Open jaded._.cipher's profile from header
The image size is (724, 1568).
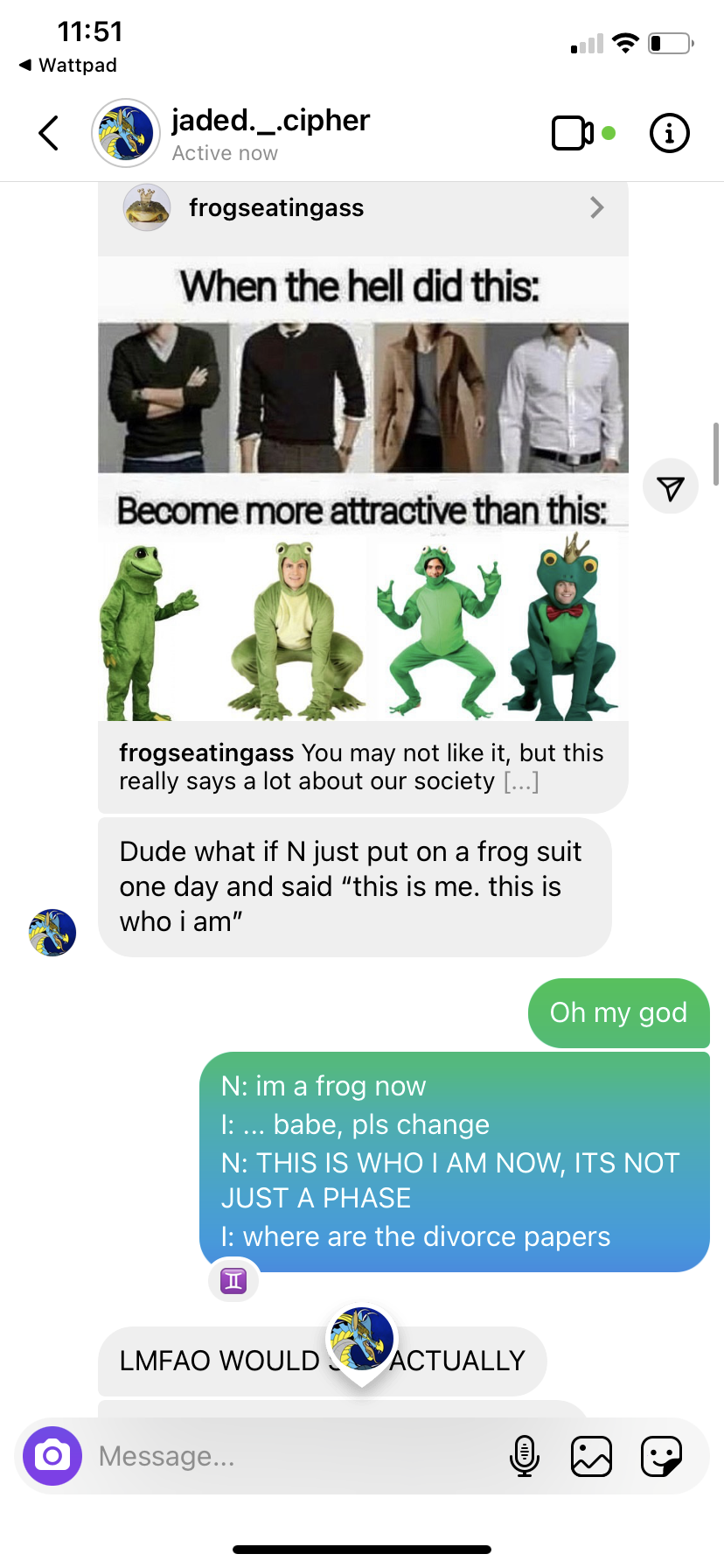269,133
